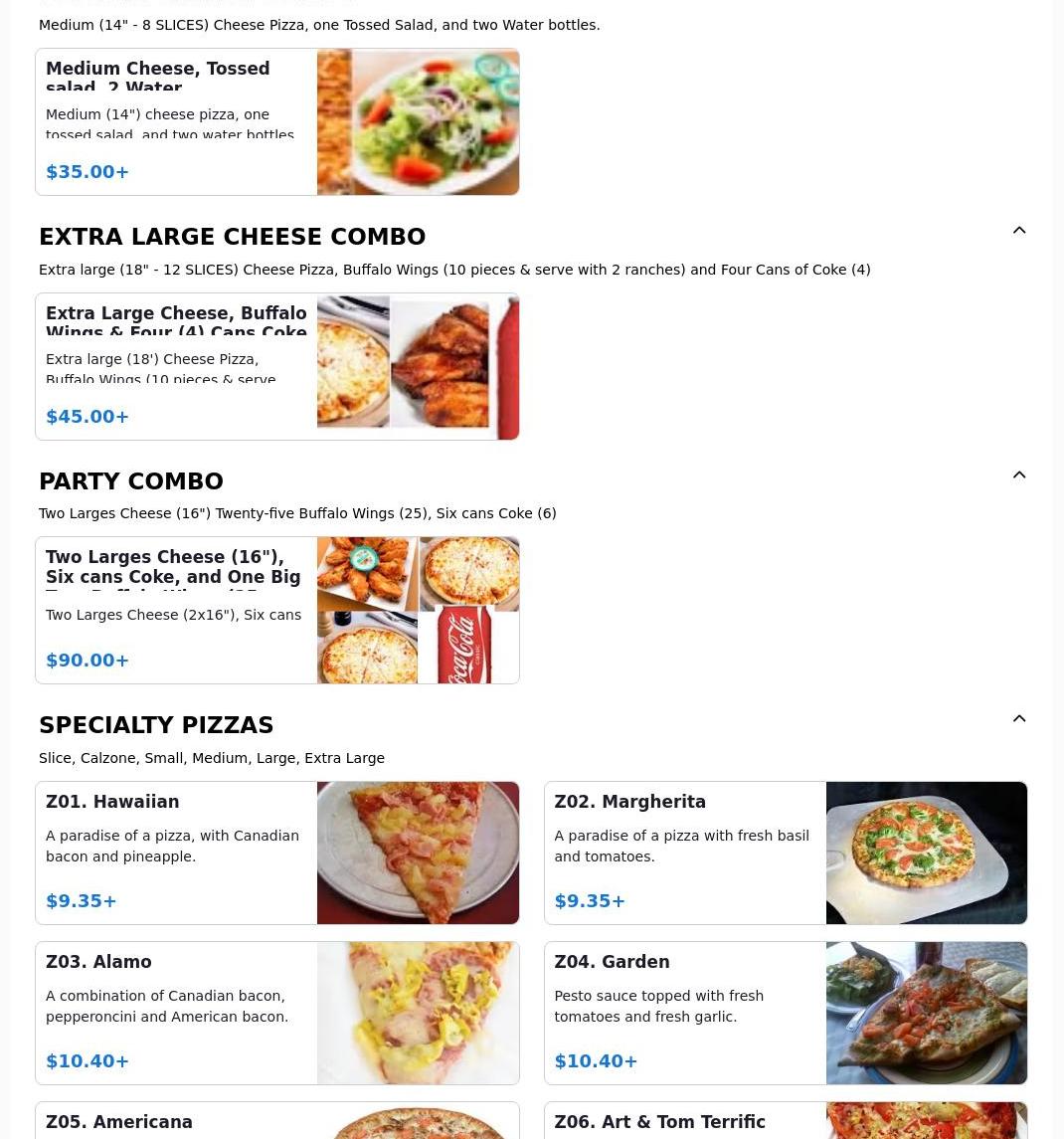This screenshot has height=1139, width=1064.
Task: Collapse the Party Combo section
Action: click(1019, 475)
